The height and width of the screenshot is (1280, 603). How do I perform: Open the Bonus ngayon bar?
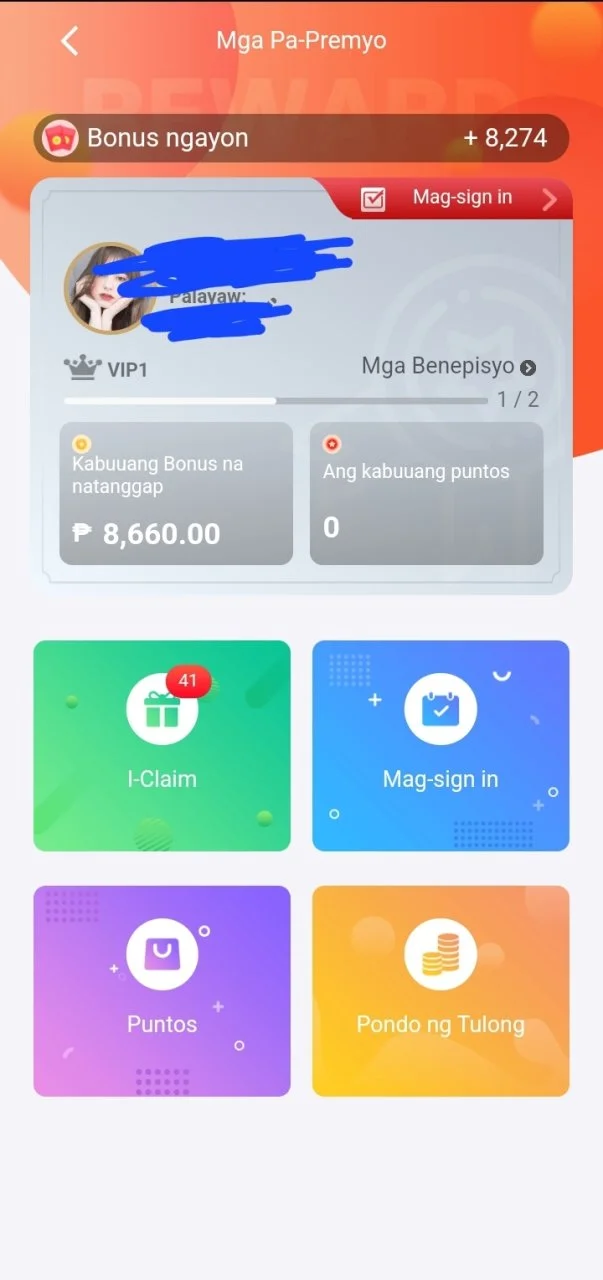[301, 138]
